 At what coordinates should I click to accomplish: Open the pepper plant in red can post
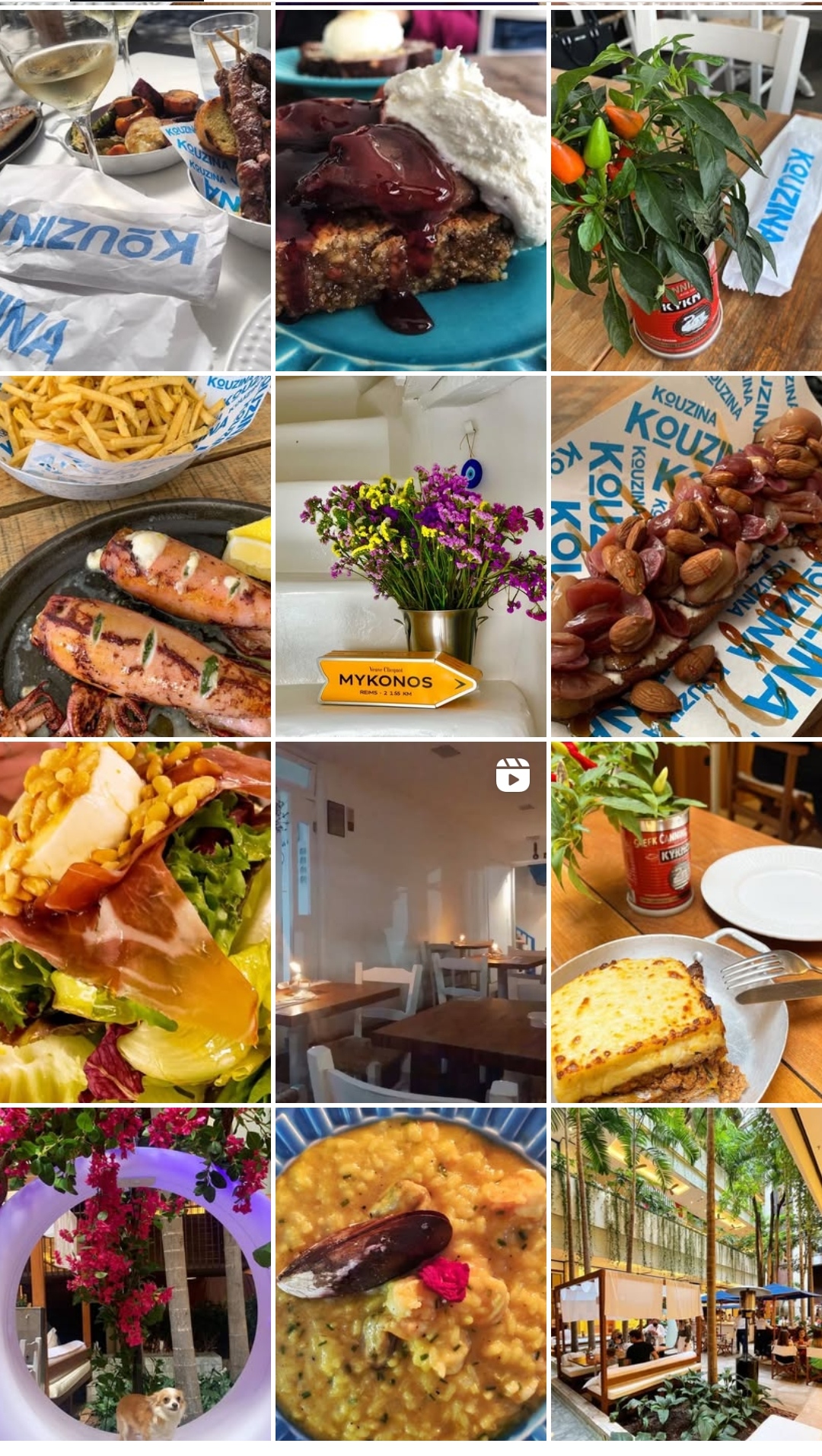[x=686, y=190]
